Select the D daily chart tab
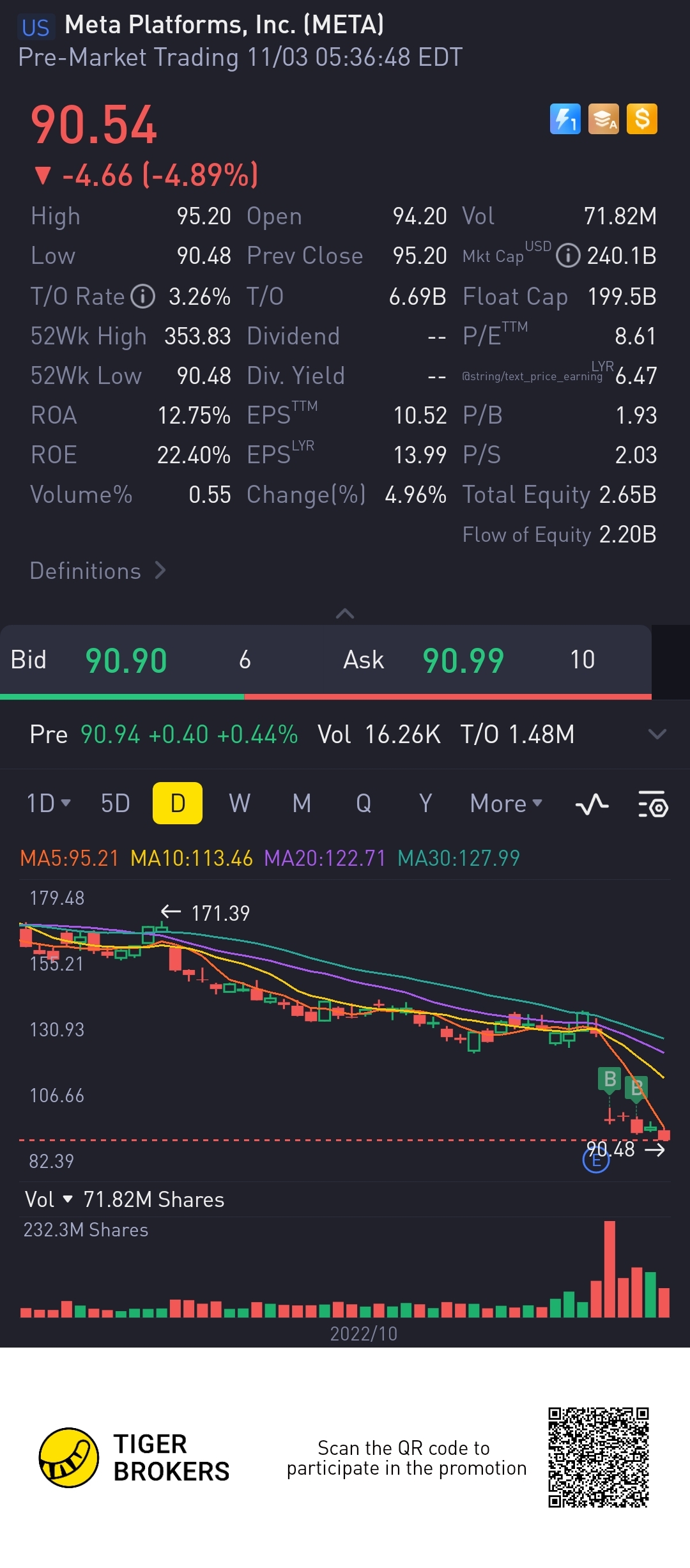 [178, 803]
